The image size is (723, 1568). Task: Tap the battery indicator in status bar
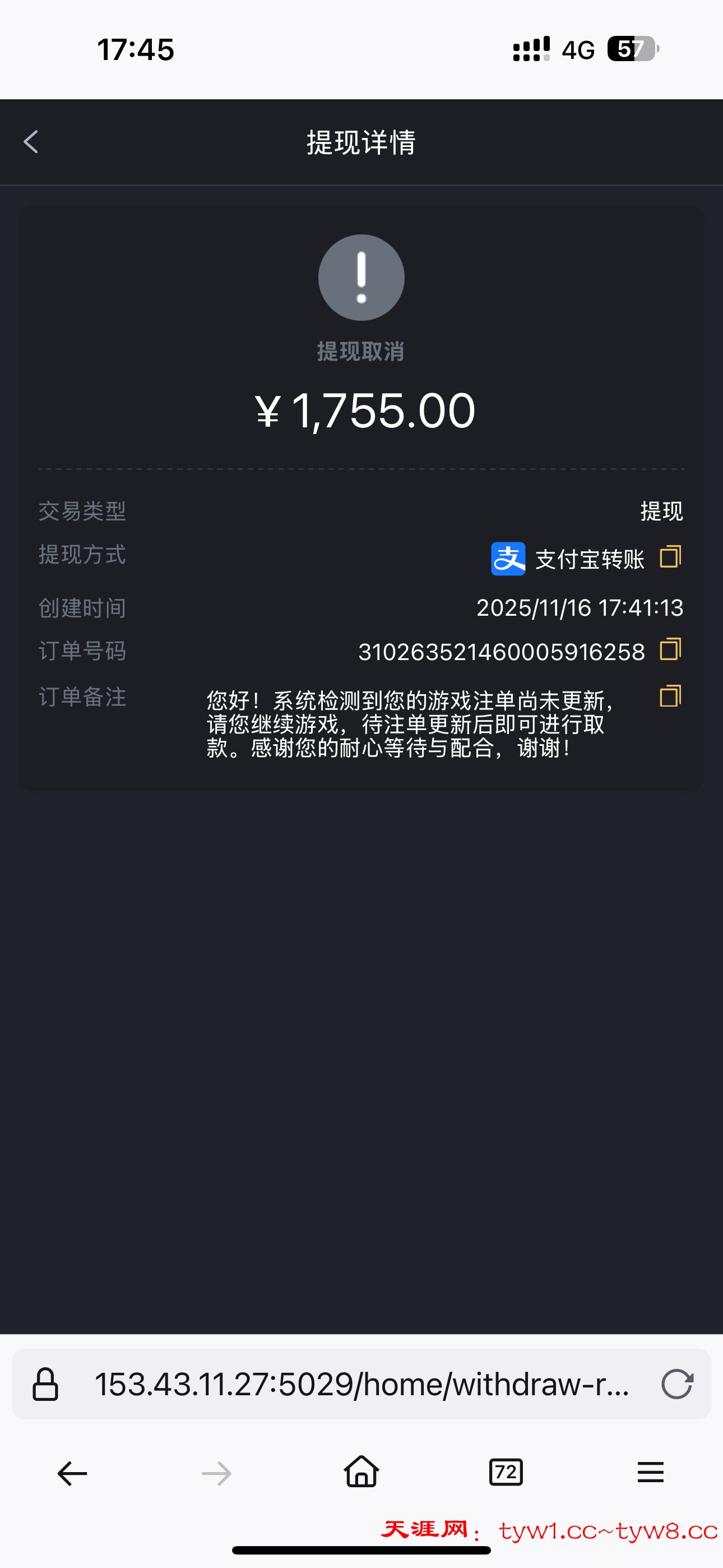click(633, 49)
